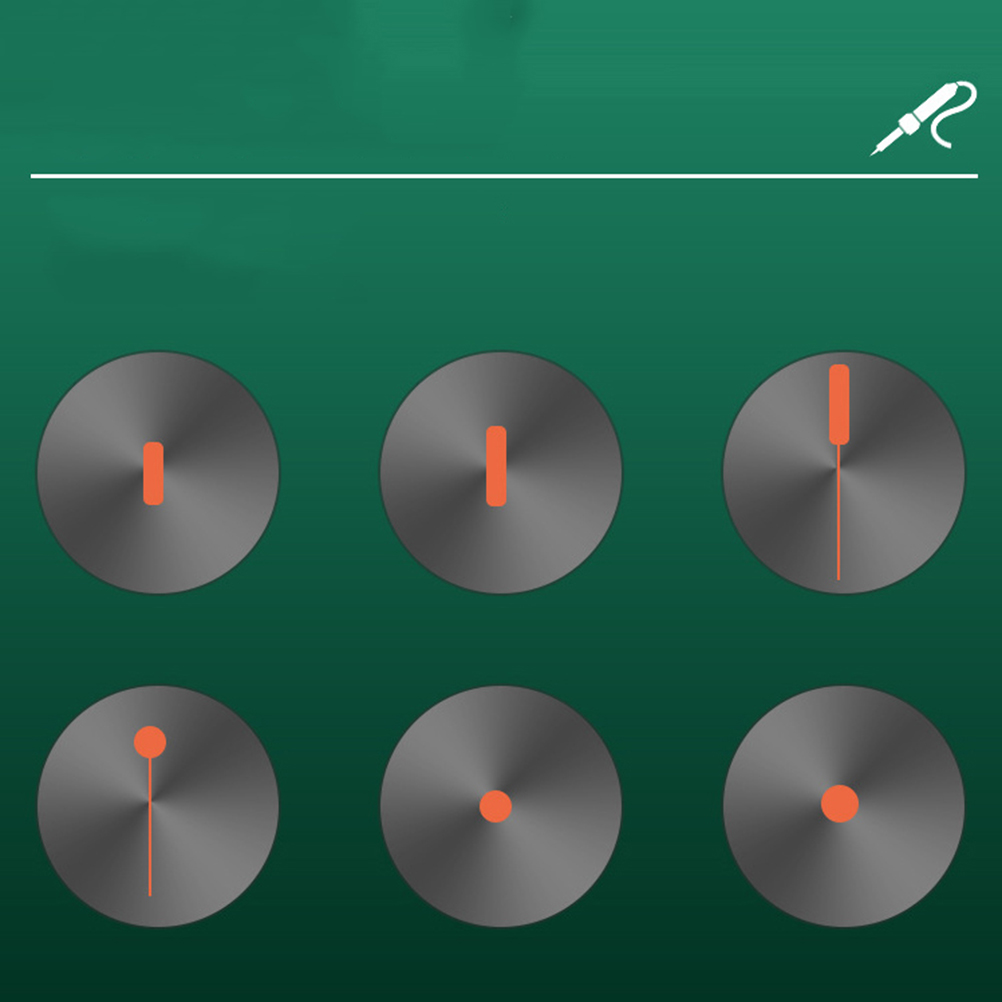The width and height of the screenshot is (1002, 1002).
Task: Select the medium flat tip disc
Action: click(500, 472)
